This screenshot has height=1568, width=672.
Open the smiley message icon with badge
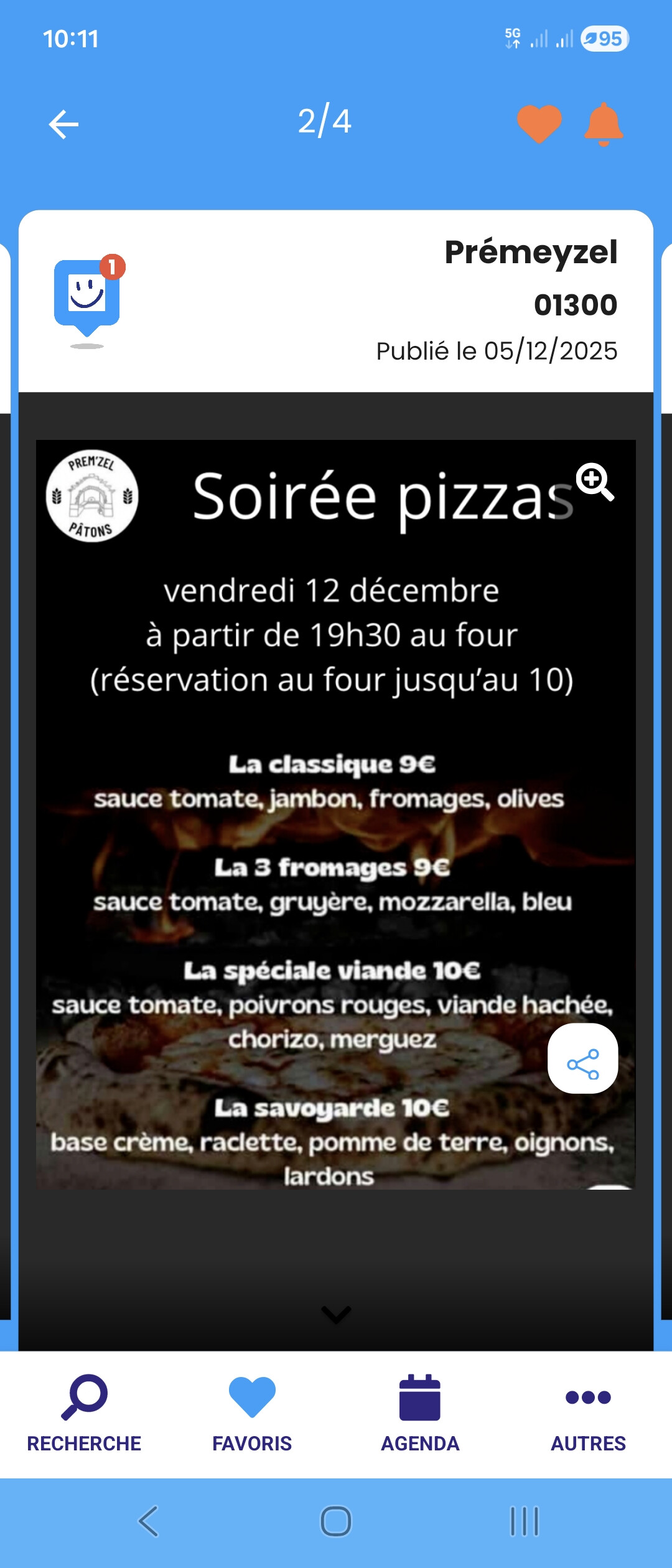point(87,297)
